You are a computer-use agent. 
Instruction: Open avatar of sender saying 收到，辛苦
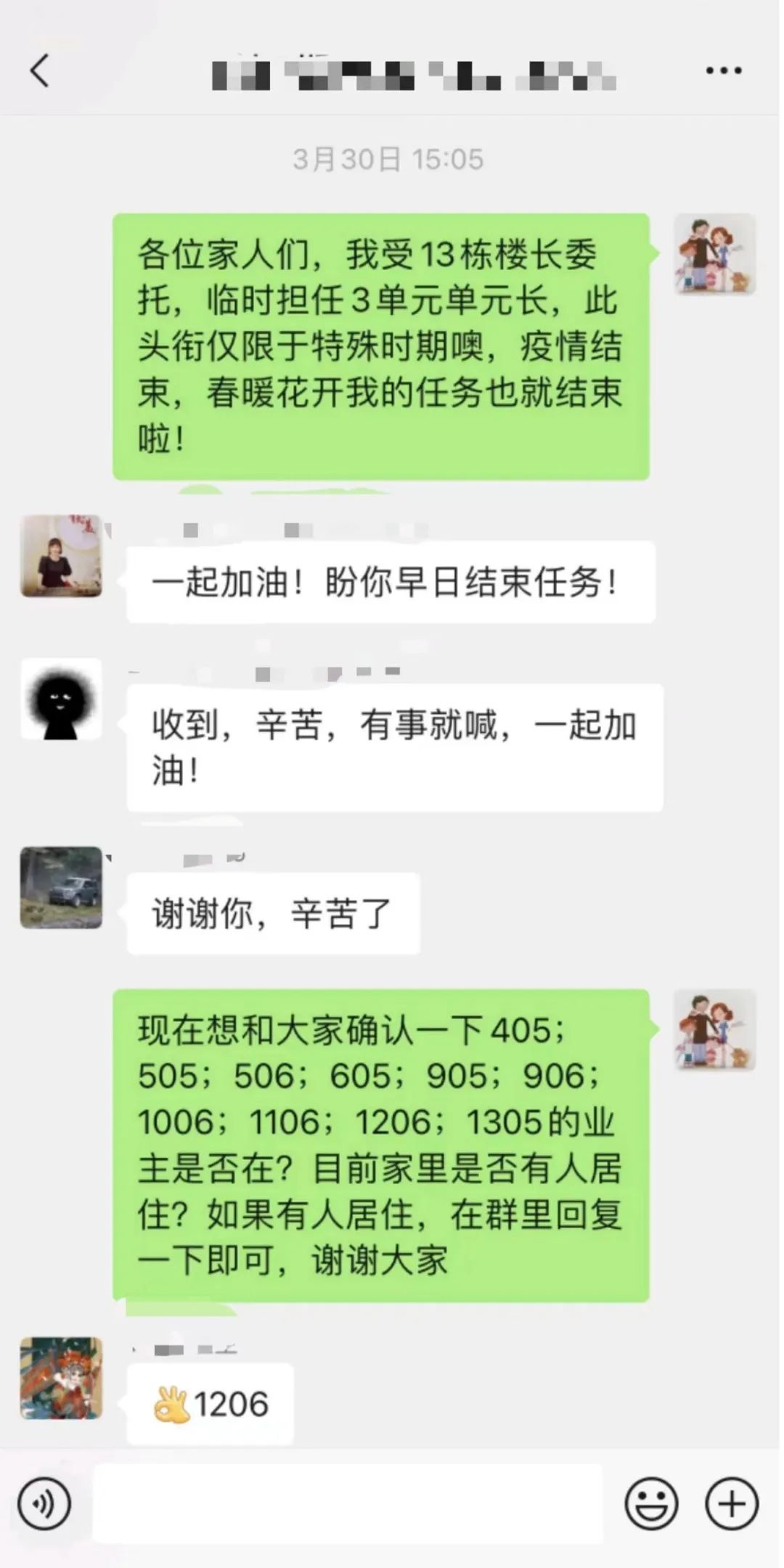click(61, 699)
